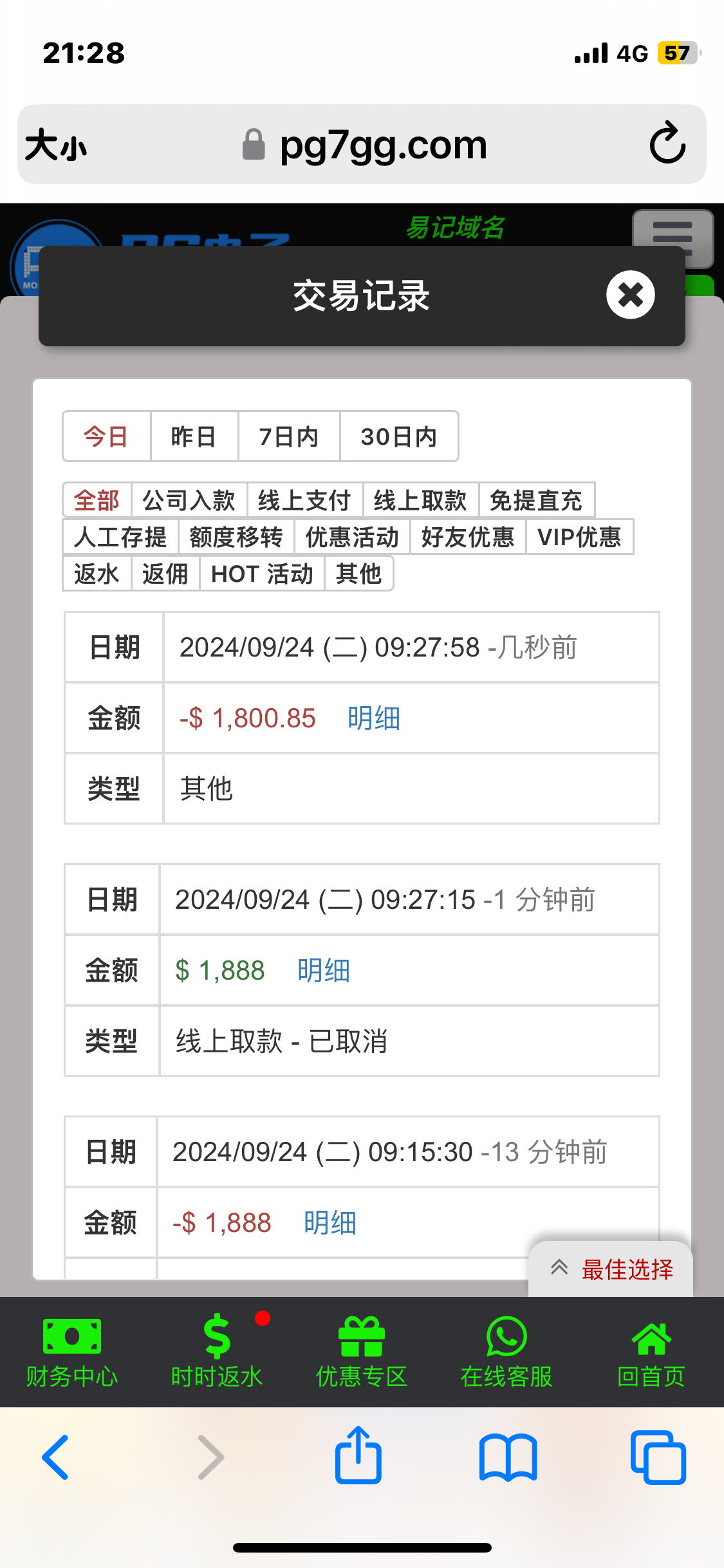Select the 免提直充 filter

[x=536, y=500]
